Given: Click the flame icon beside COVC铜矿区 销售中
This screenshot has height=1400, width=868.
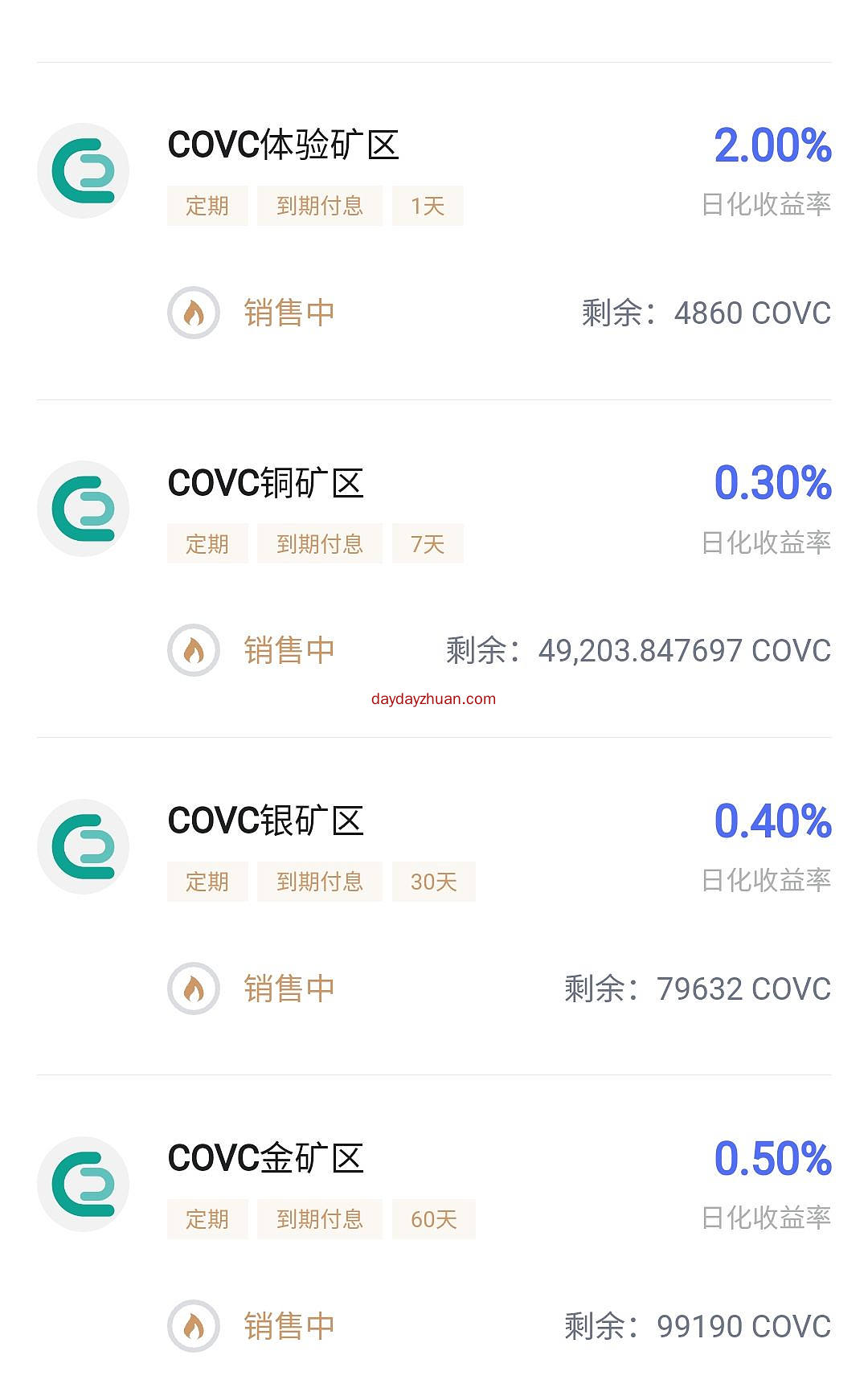Looking at the screenshot, I should tap(193, 652).
